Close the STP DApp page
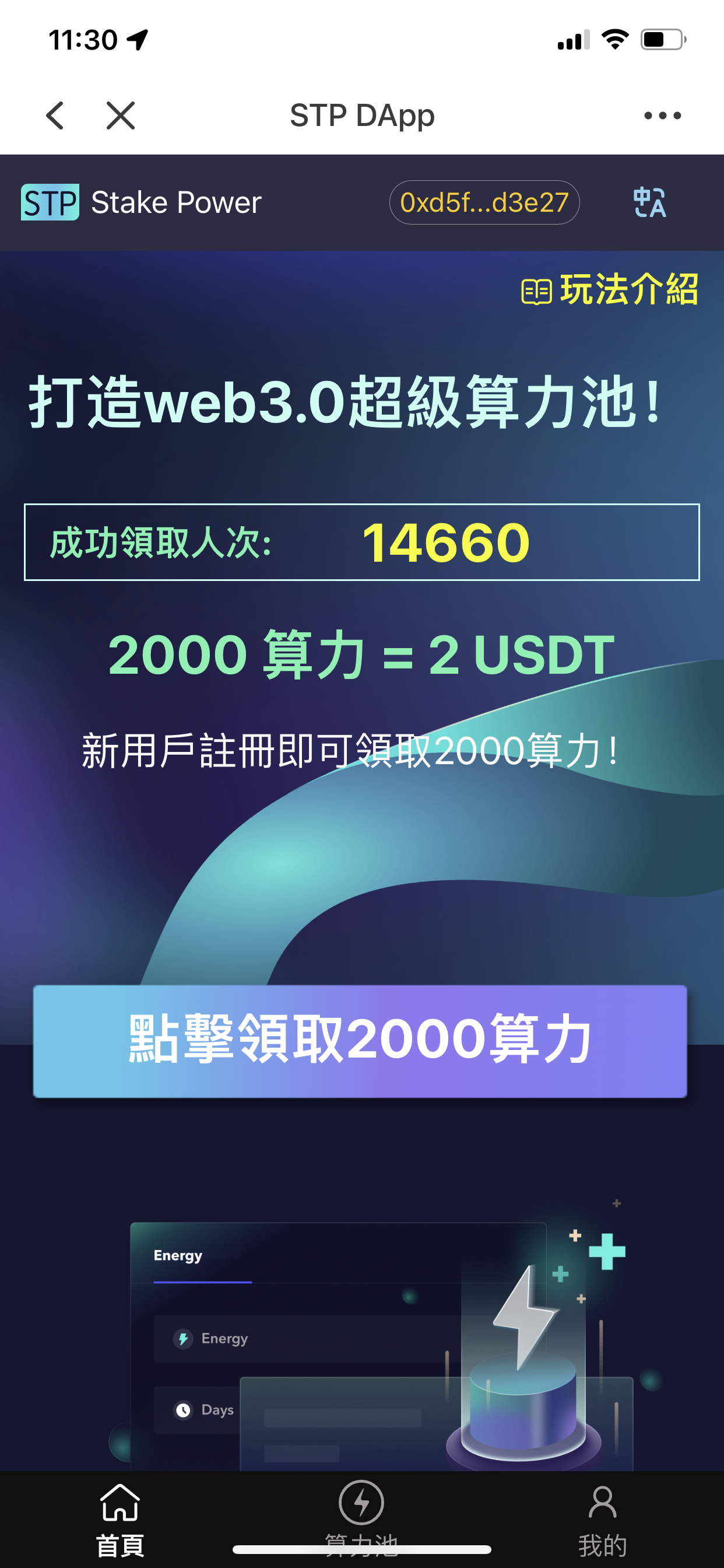 [x=121, y=116]
